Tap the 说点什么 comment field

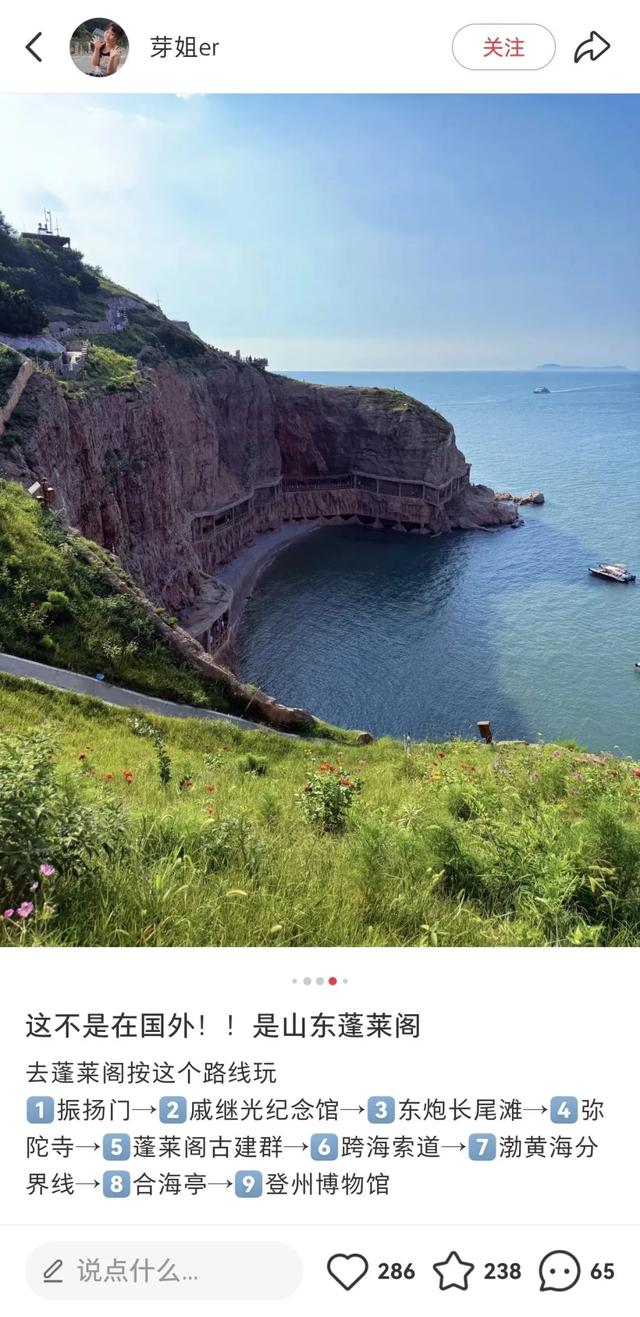tap(164, 1271)
